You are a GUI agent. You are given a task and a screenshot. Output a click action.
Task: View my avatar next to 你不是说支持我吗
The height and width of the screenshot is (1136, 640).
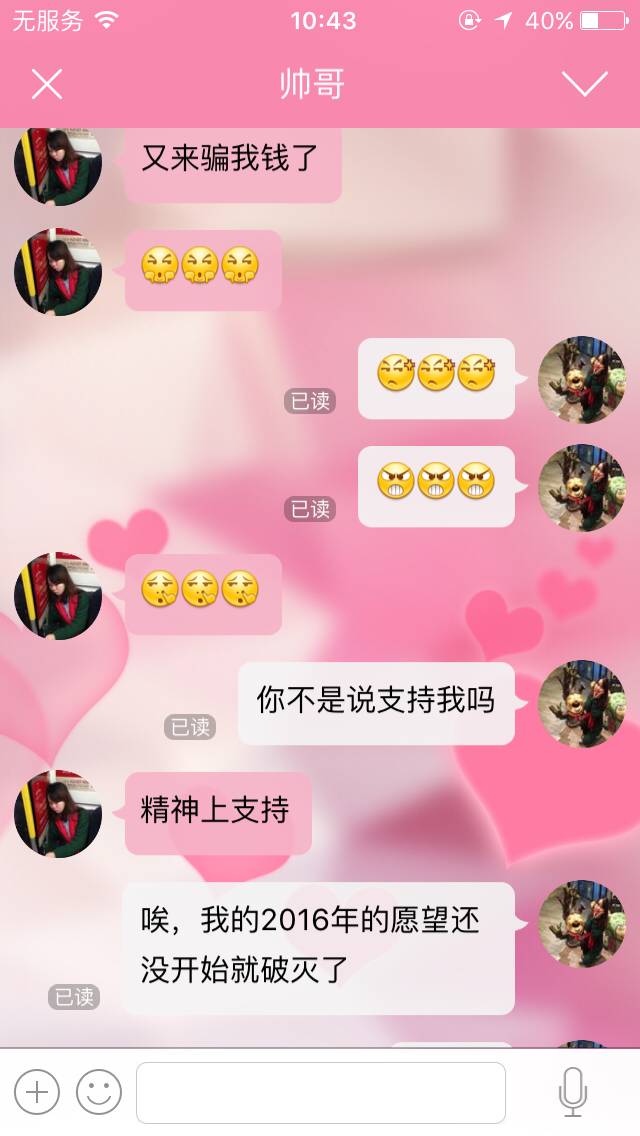pyautogui.click(x=582, y=703)
